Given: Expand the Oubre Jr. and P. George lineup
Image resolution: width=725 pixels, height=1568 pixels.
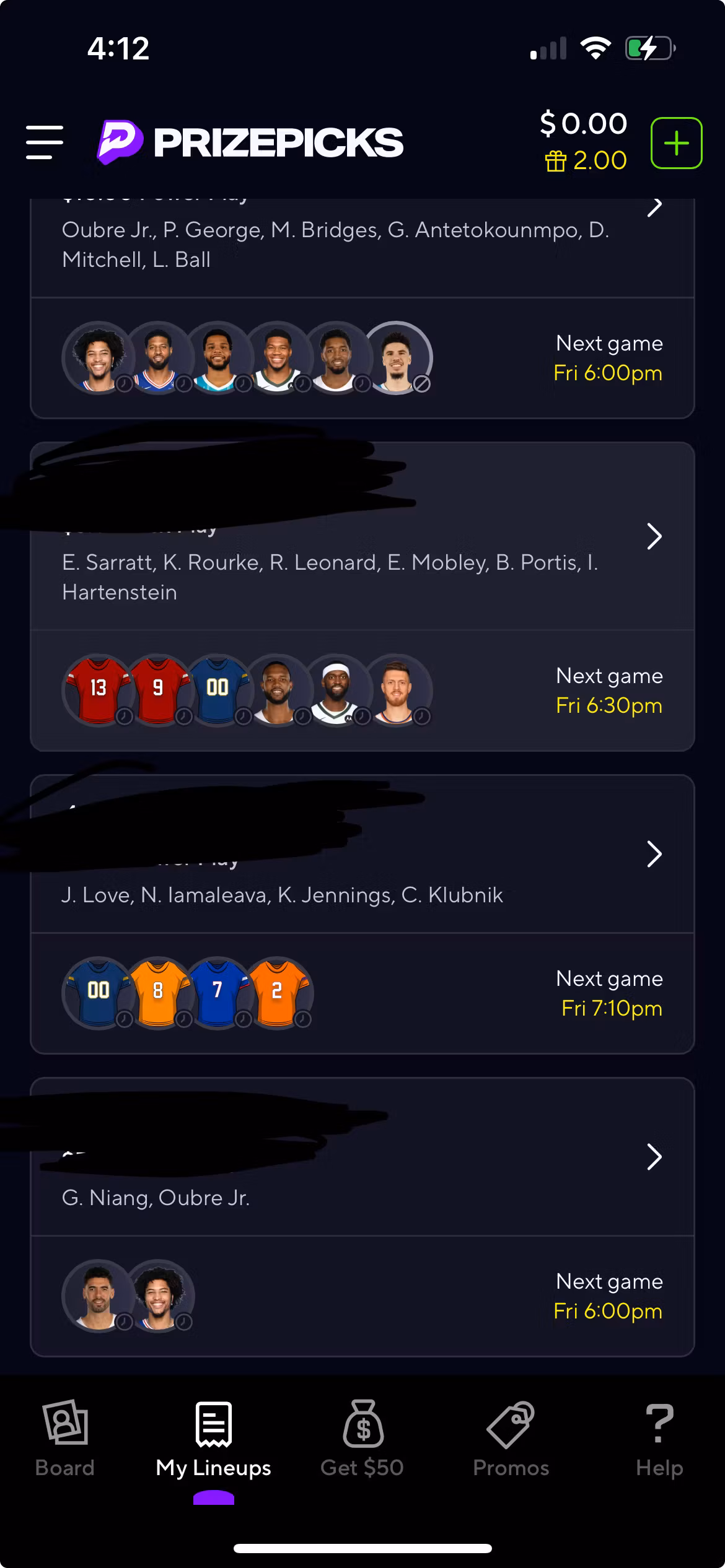Looking at the screenshot, I should (655, 206).
